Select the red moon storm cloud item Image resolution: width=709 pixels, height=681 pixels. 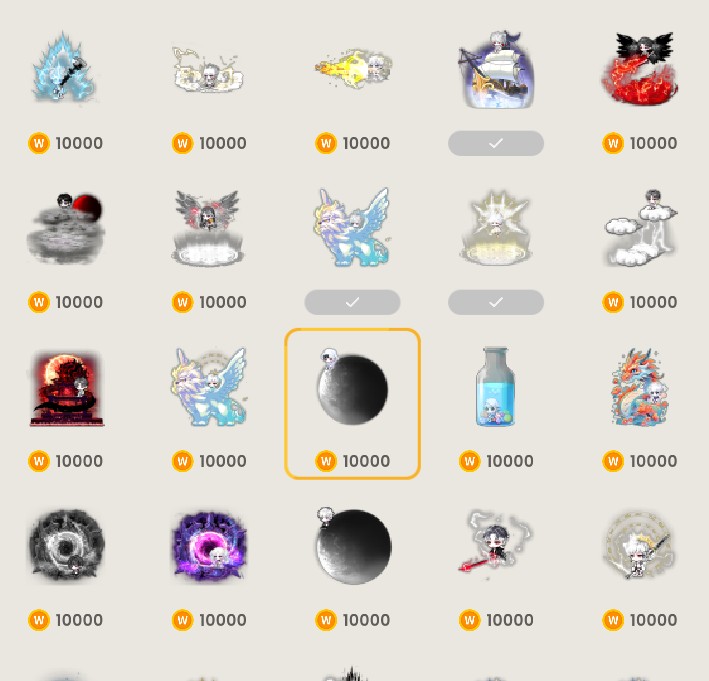[x=66, y=230]
